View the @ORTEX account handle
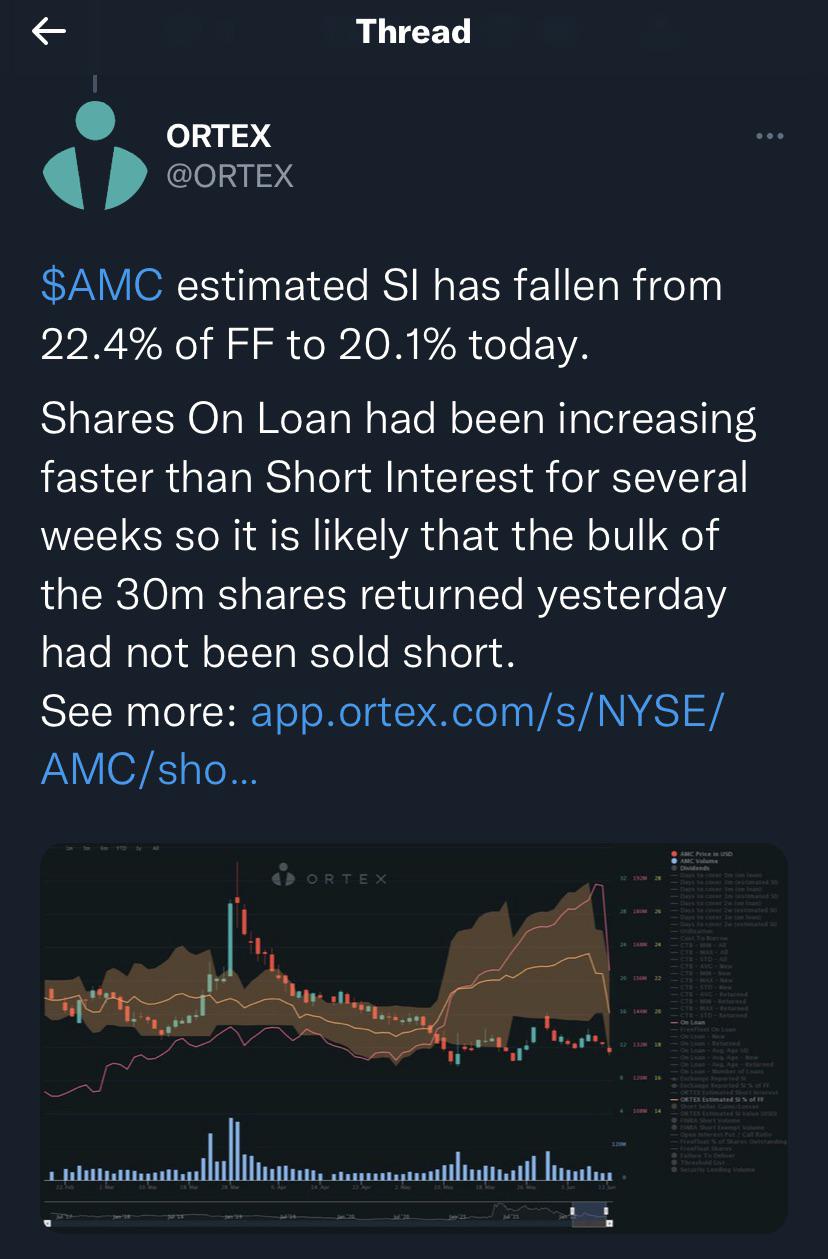Image resolution: width=828 pixels, height=1259 pixels. pos(230,176)
